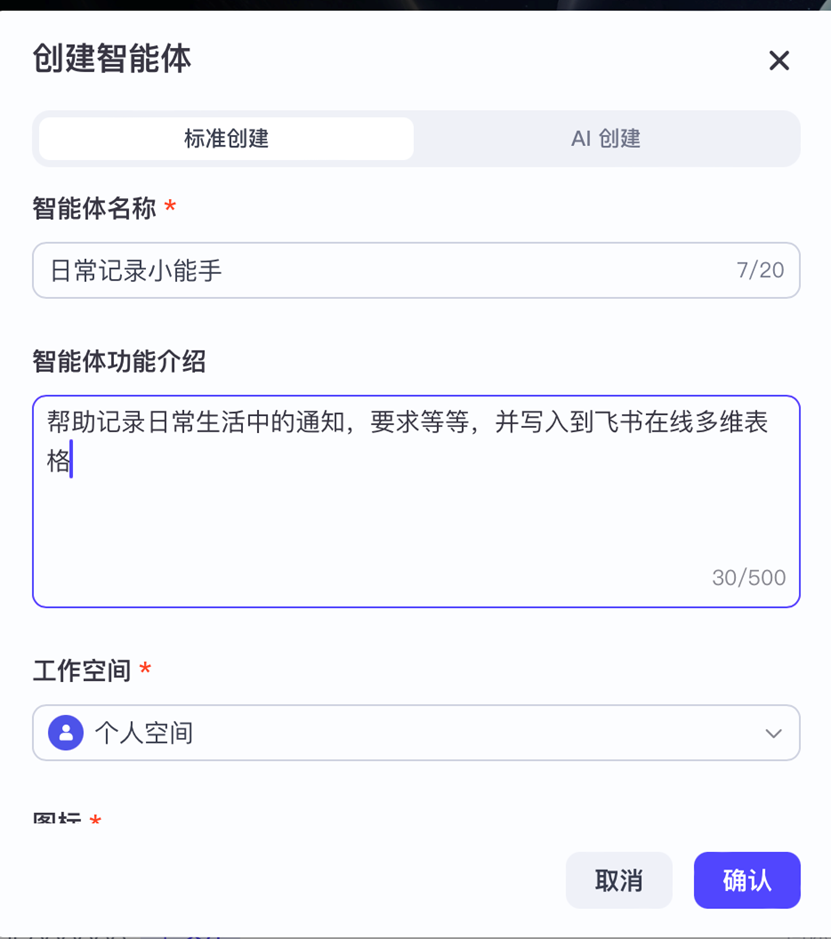Confirm creation with 确认 button

click(x=746, y=880)
